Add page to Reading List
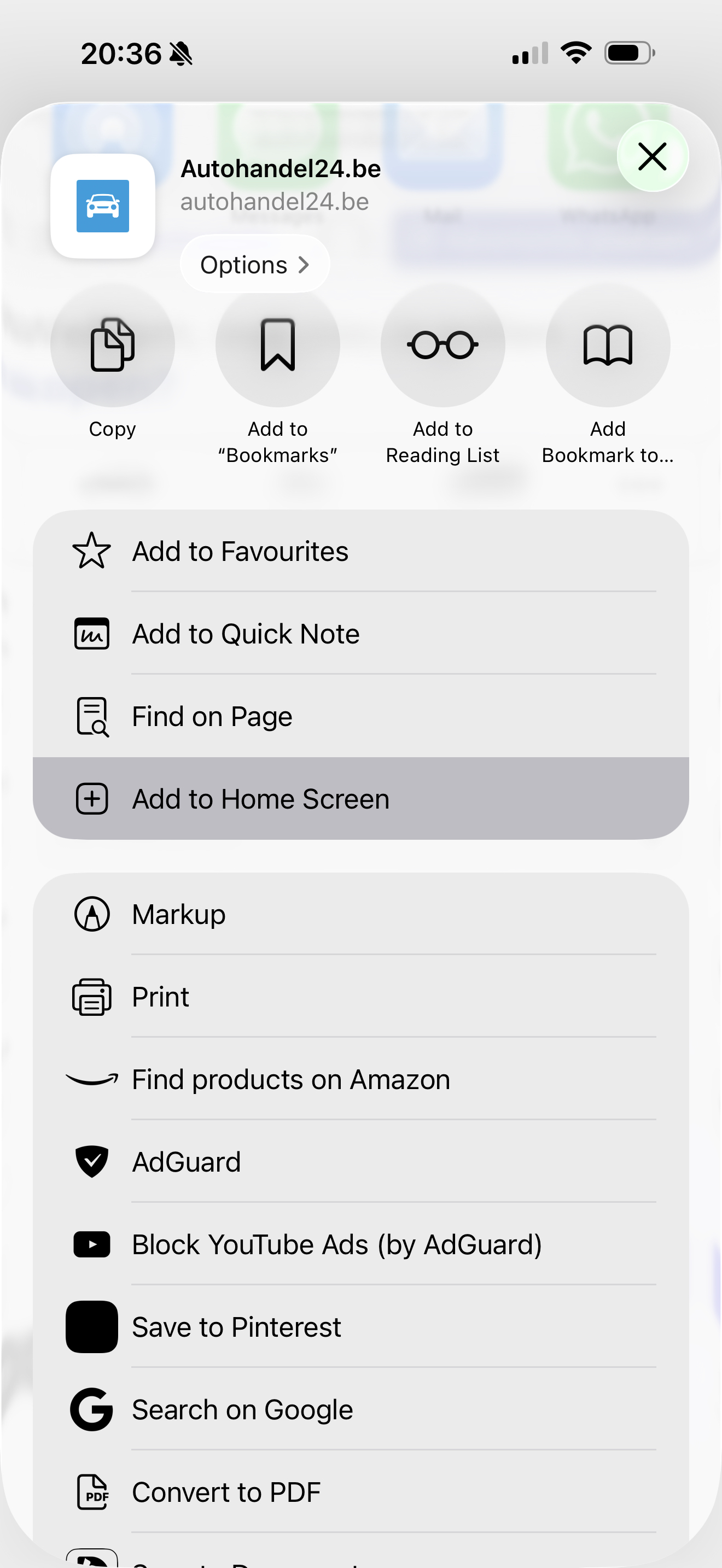The image size is (722, 1568). [442, 346]
